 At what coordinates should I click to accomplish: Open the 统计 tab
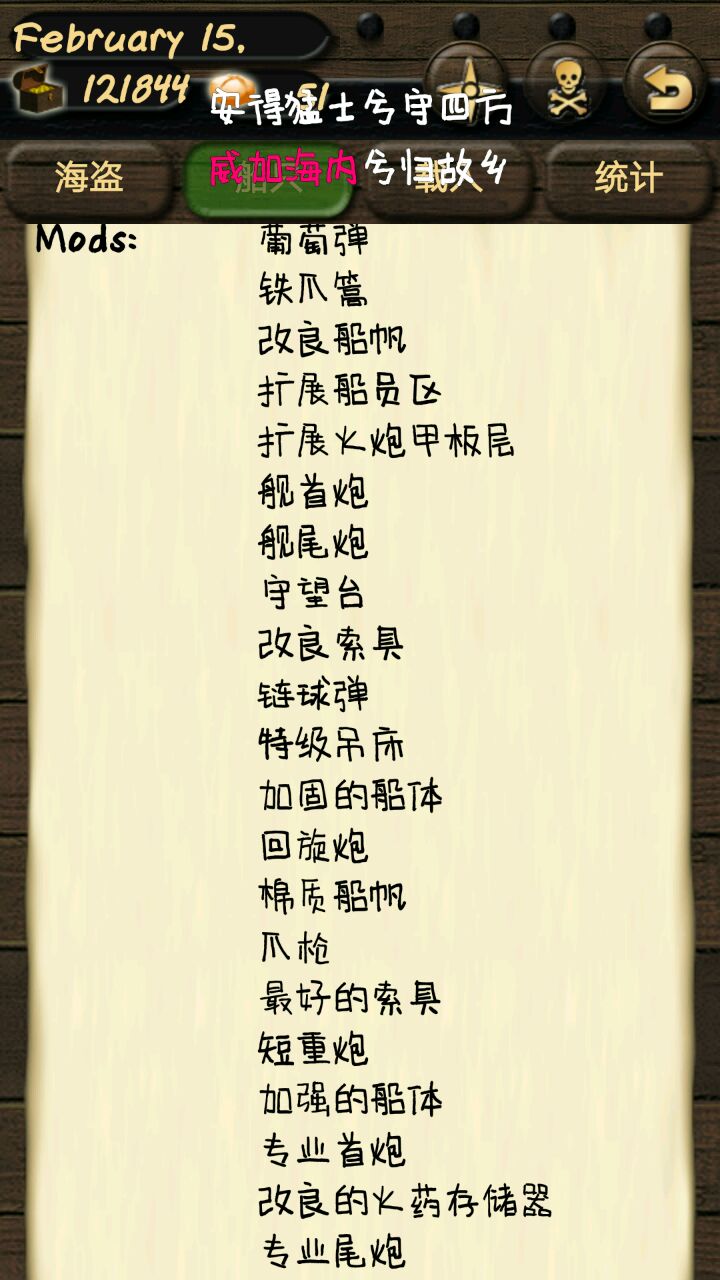[x=628, y=178]
